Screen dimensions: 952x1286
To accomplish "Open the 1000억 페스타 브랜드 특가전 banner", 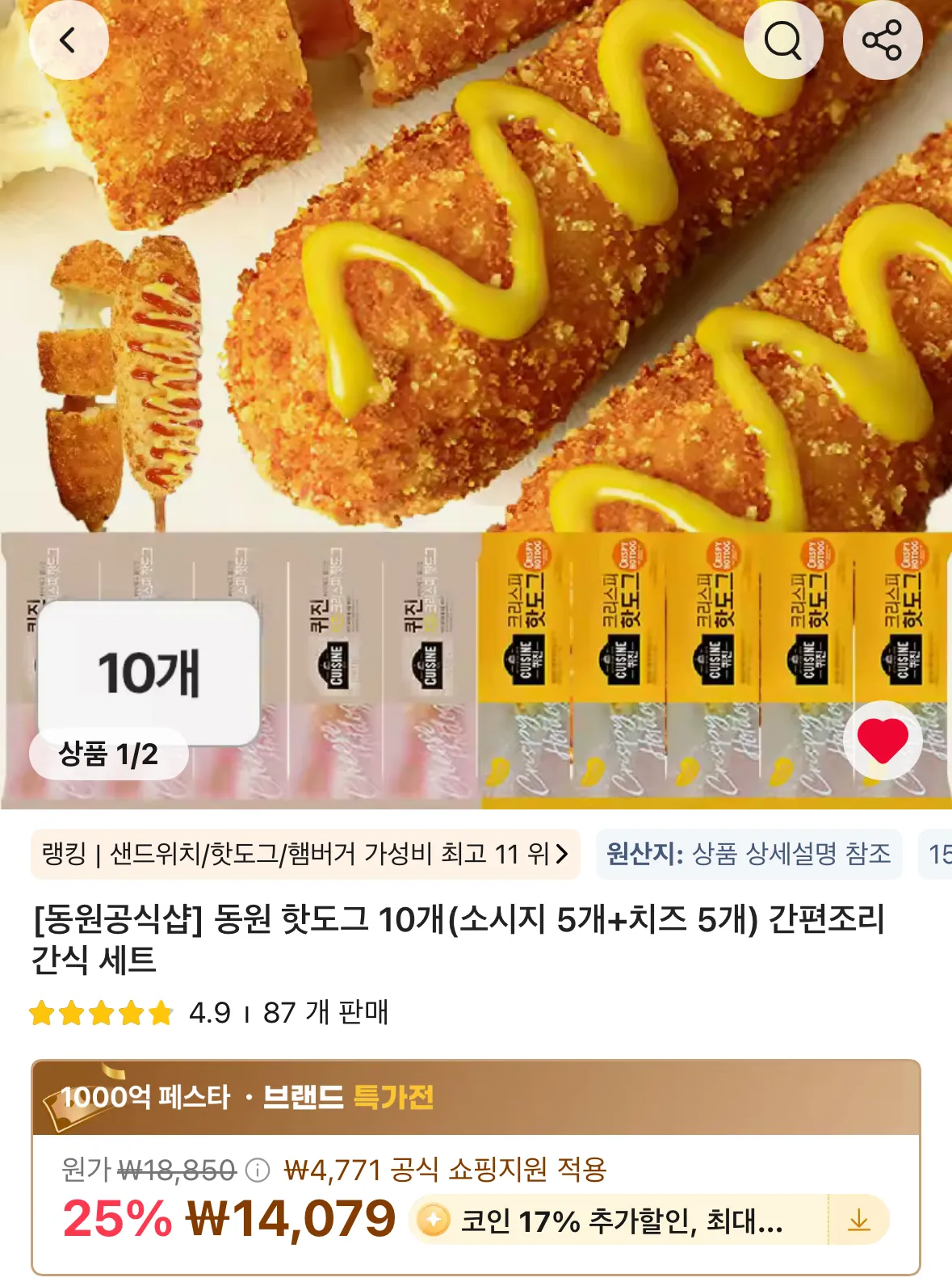I will [476, 1098].
